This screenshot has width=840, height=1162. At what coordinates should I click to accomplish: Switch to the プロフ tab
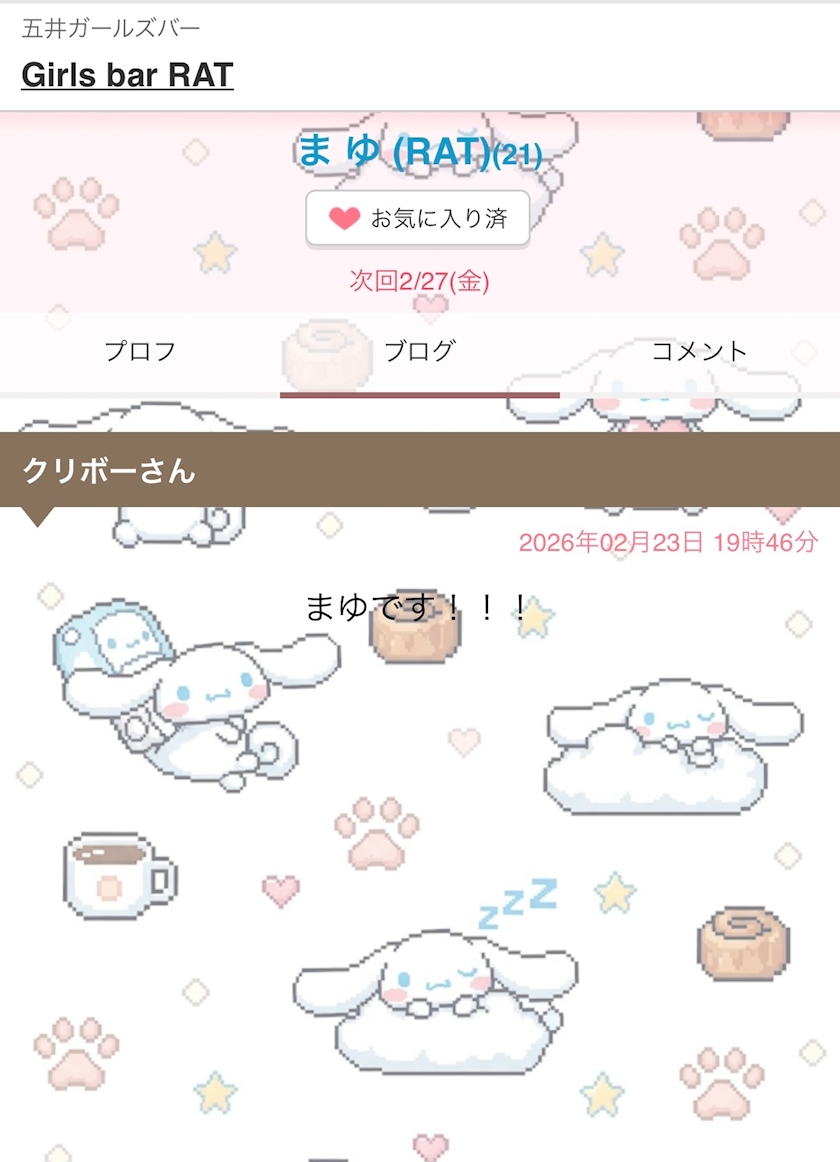coord(140,351)
